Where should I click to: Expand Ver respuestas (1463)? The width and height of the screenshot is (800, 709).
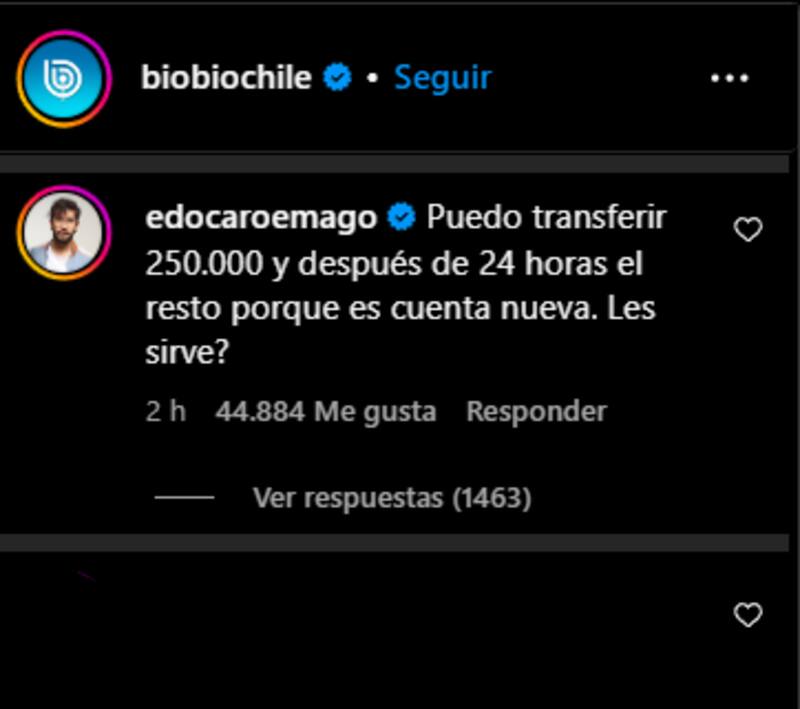point(391,497)
